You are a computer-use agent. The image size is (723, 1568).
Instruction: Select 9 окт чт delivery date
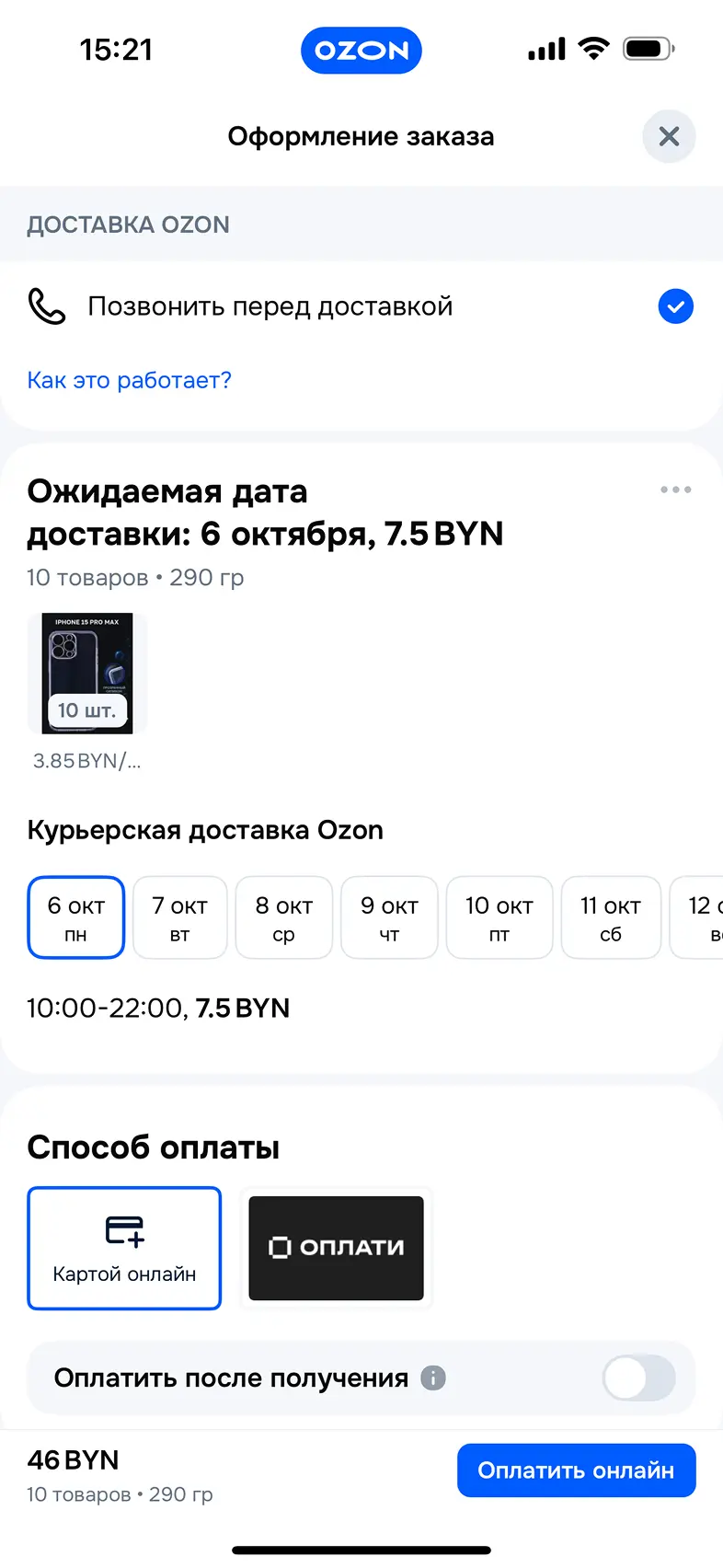389,917
